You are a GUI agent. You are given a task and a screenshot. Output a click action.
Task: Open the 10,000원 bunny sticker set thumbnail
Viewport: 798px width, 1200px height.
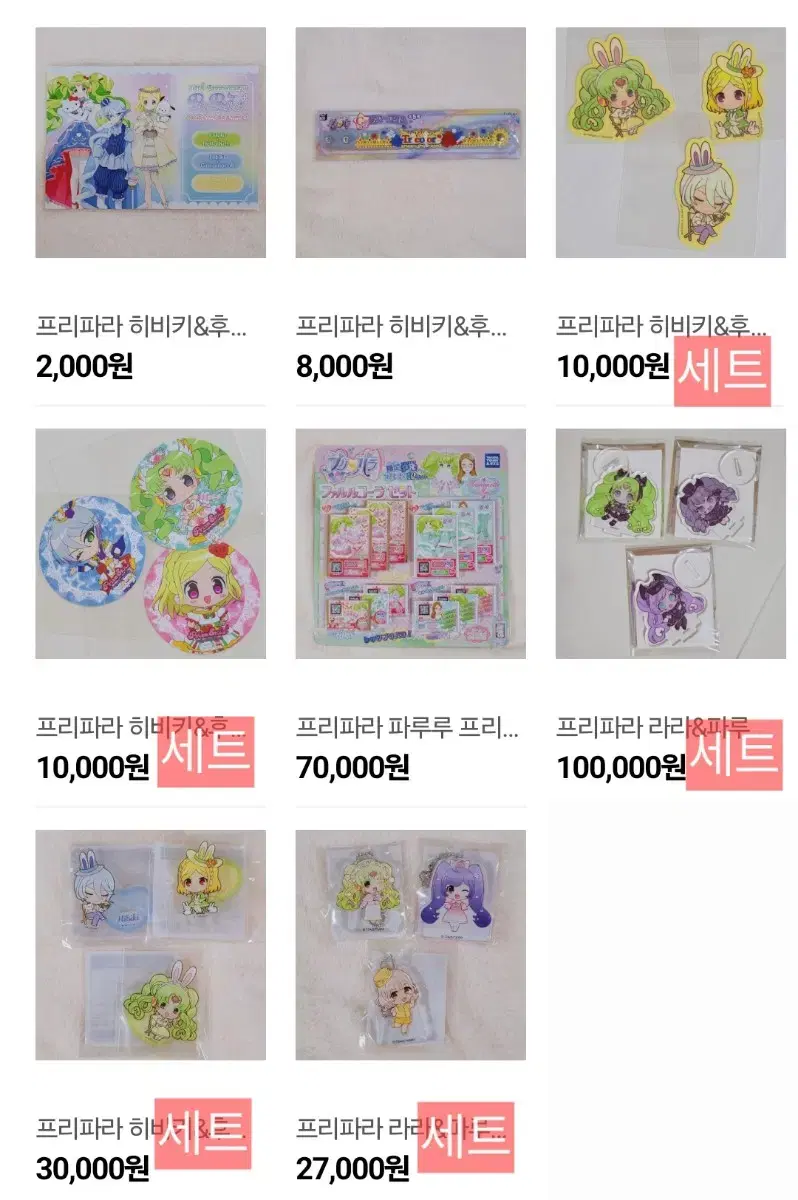point(667,145)
